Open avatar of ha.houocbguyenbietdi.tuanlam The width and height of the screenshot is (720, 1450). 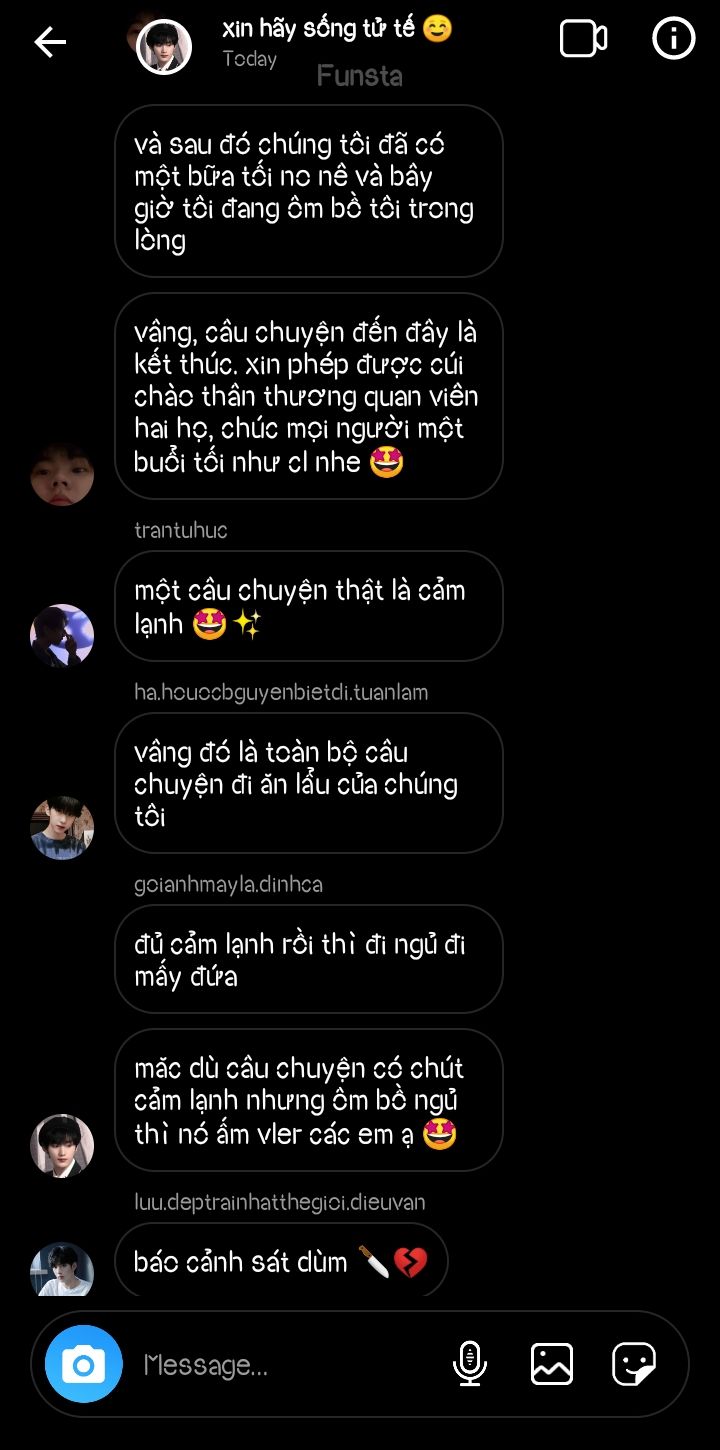(62, 828)
